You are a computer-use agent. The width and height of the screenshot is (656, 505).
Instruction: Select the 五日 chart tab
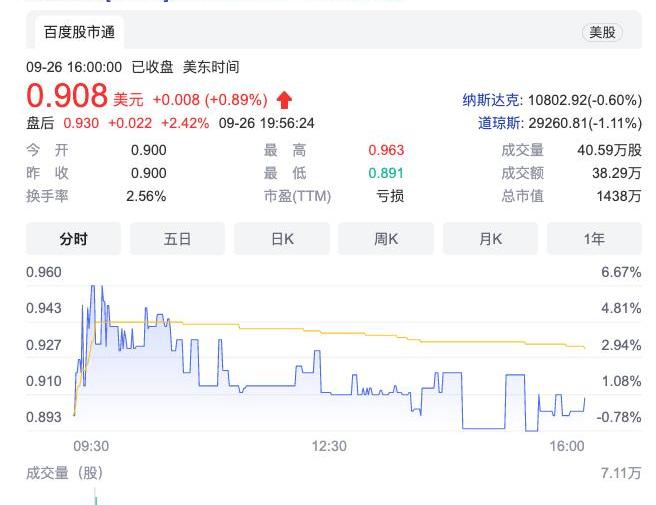(177, 239)
